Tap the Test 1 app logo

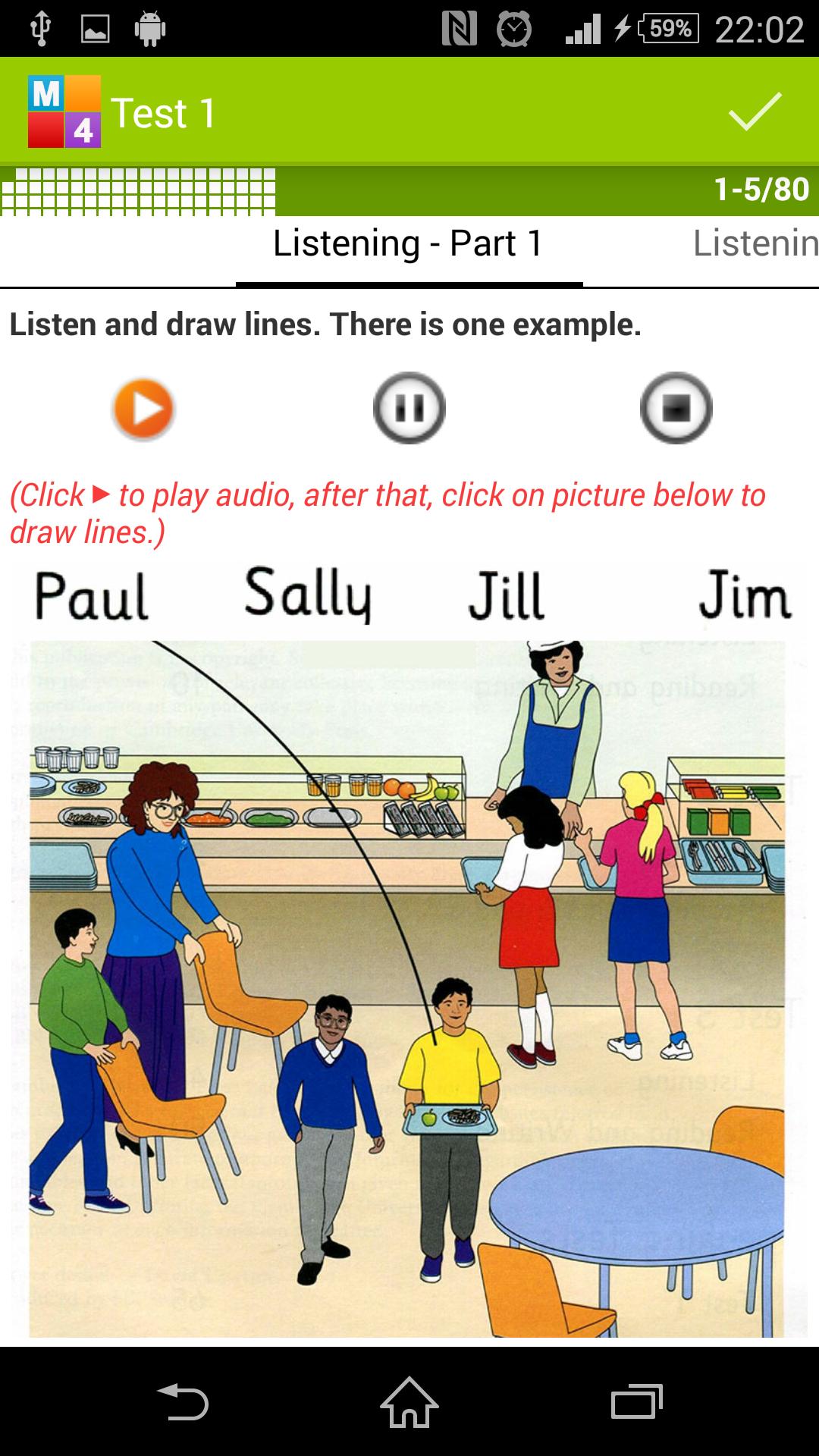[x=64, y=111]
